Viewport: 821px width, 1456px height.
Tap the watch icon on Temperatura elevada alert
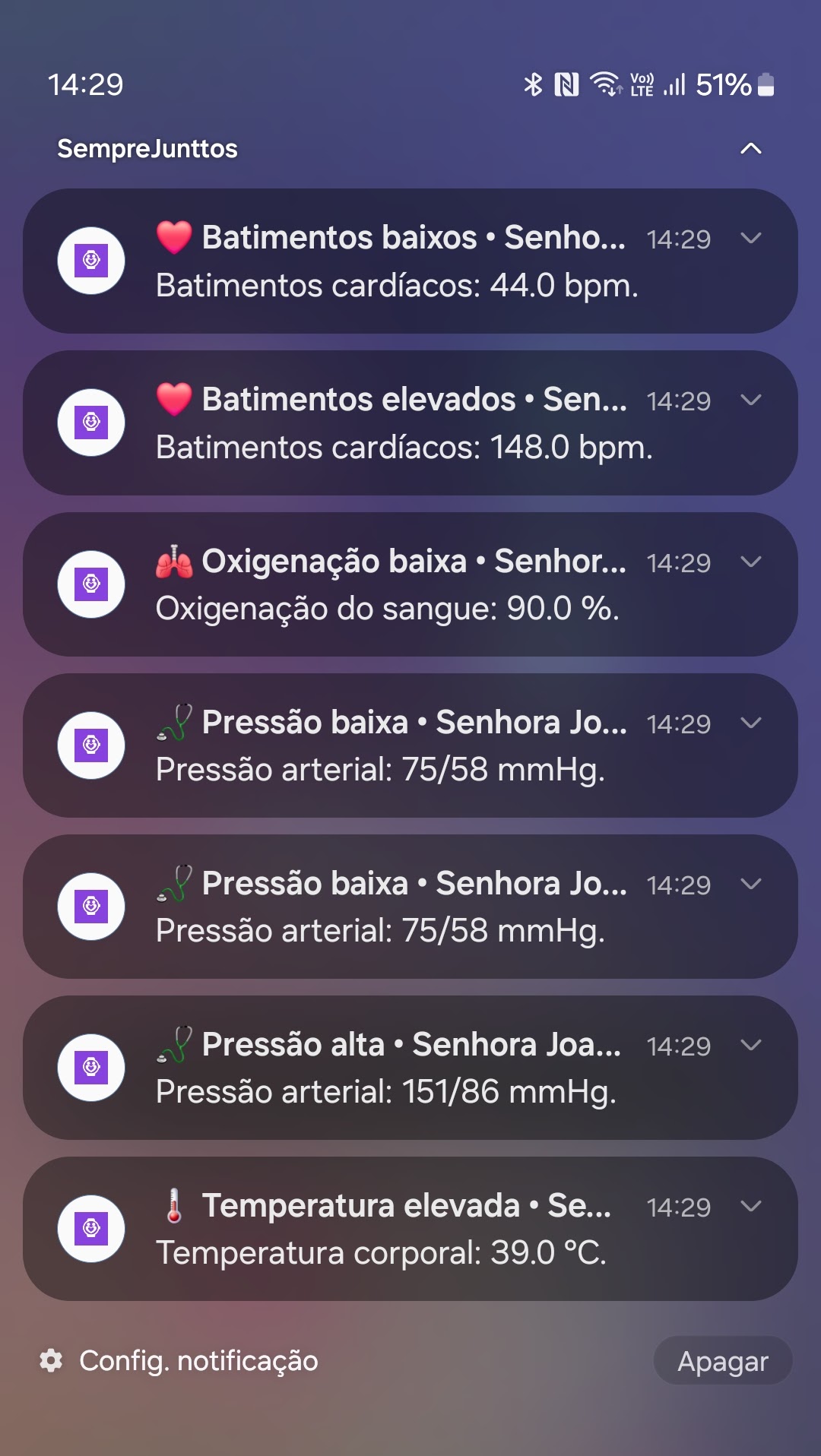[x=90, y=1230]
